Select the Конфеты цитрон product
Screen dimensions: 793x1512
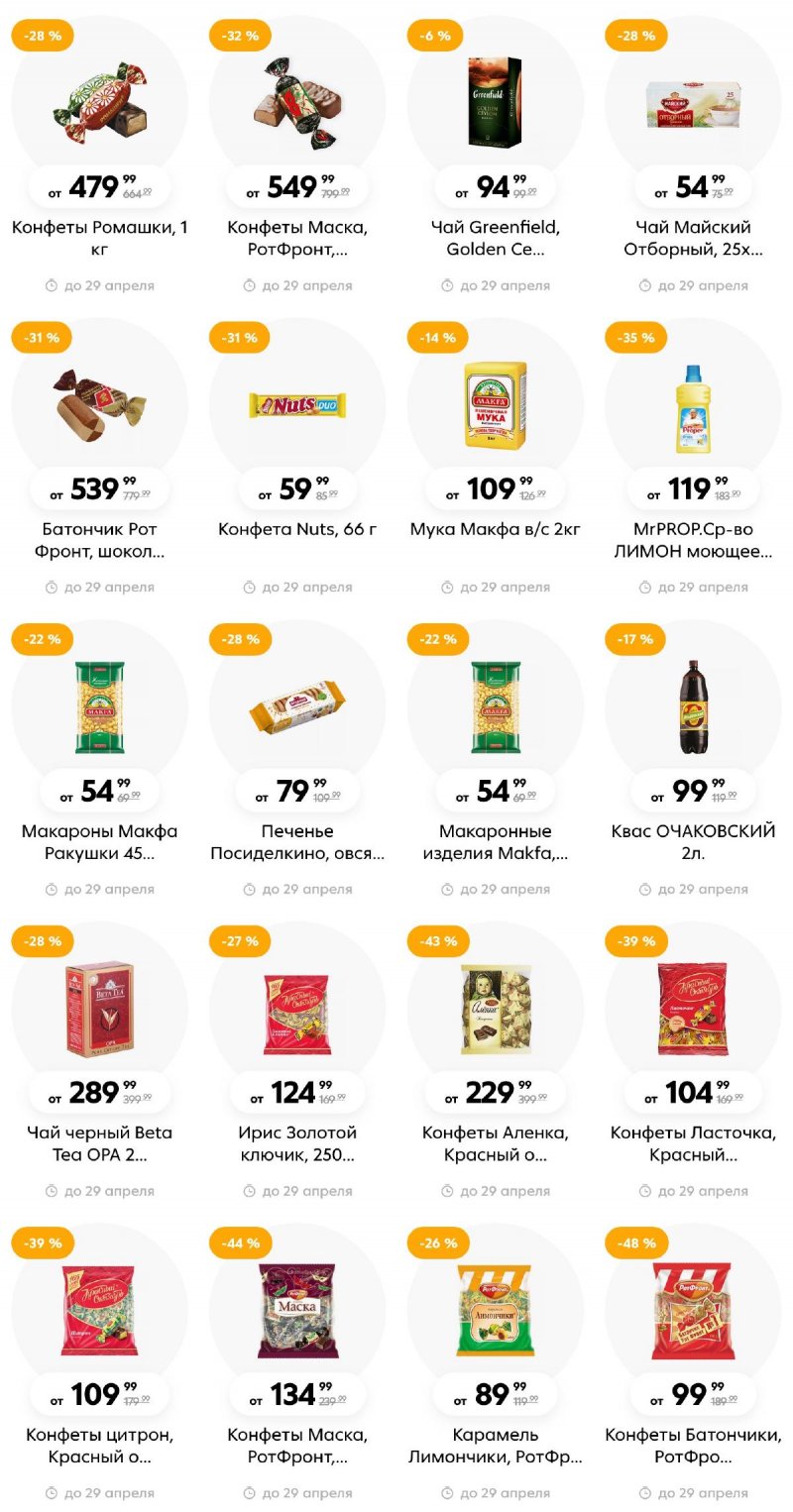point(99,1313)
